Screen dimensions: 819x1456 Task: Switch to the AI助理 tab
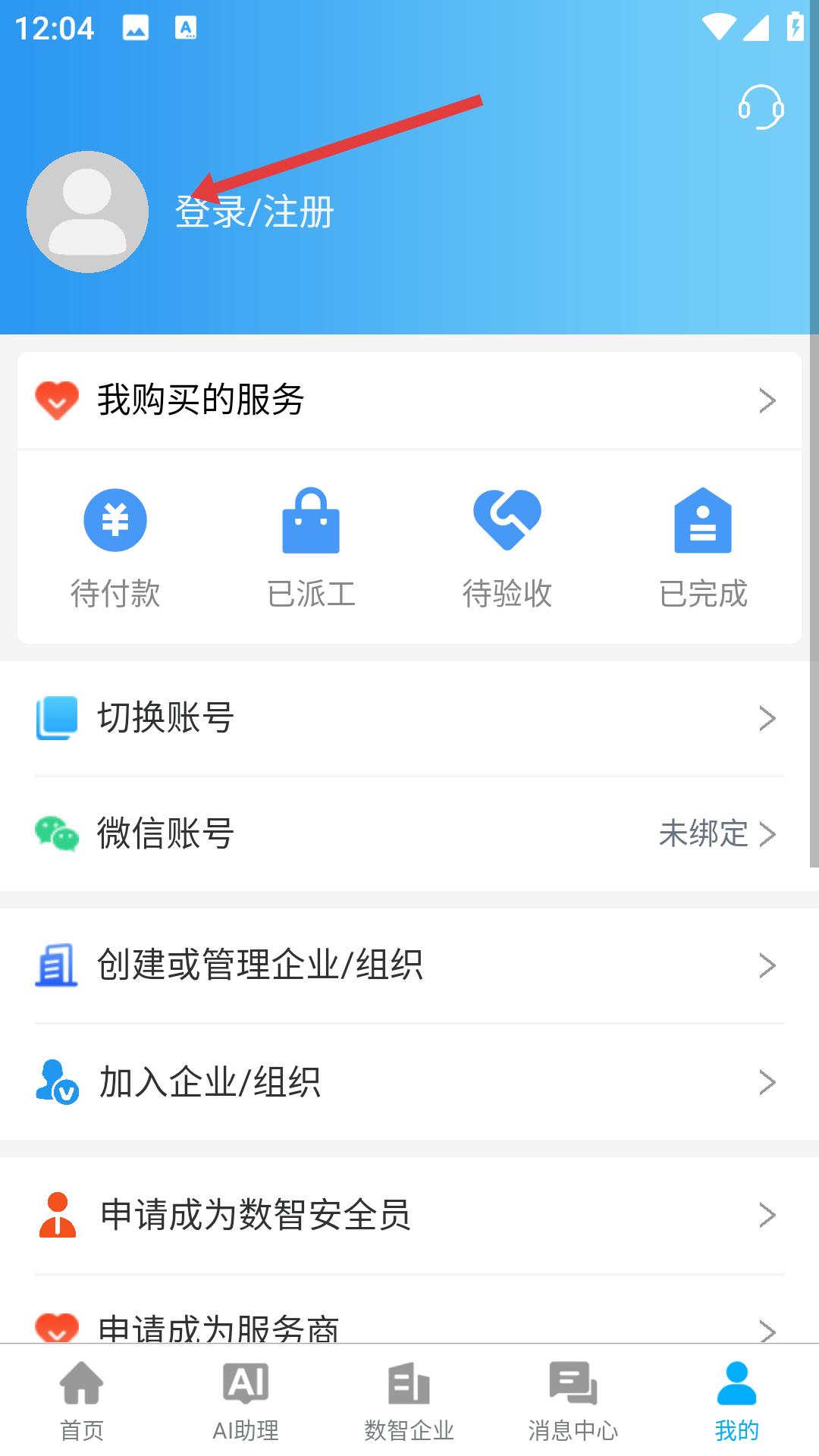click(246, 1401)
